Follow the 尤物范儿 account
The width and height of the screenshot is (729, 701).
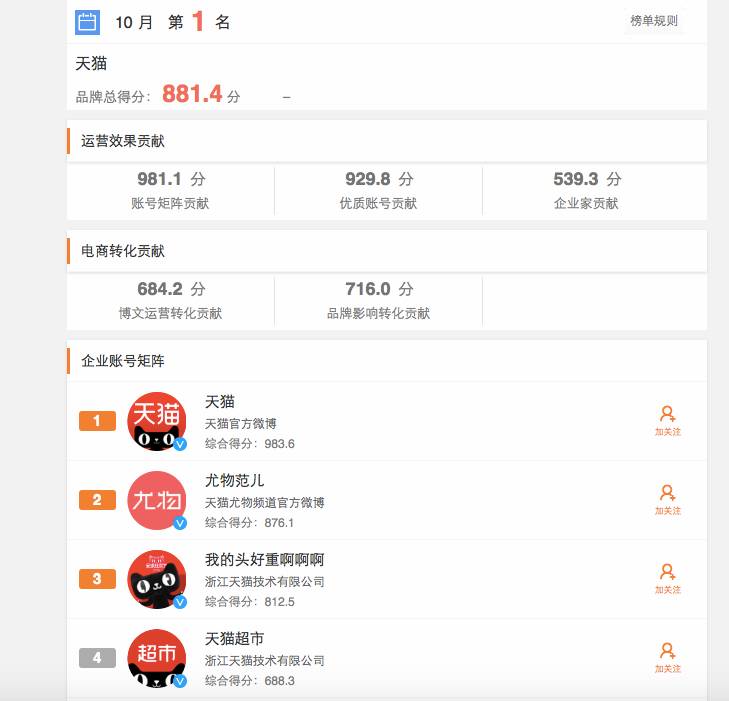(x=667, y=499)
